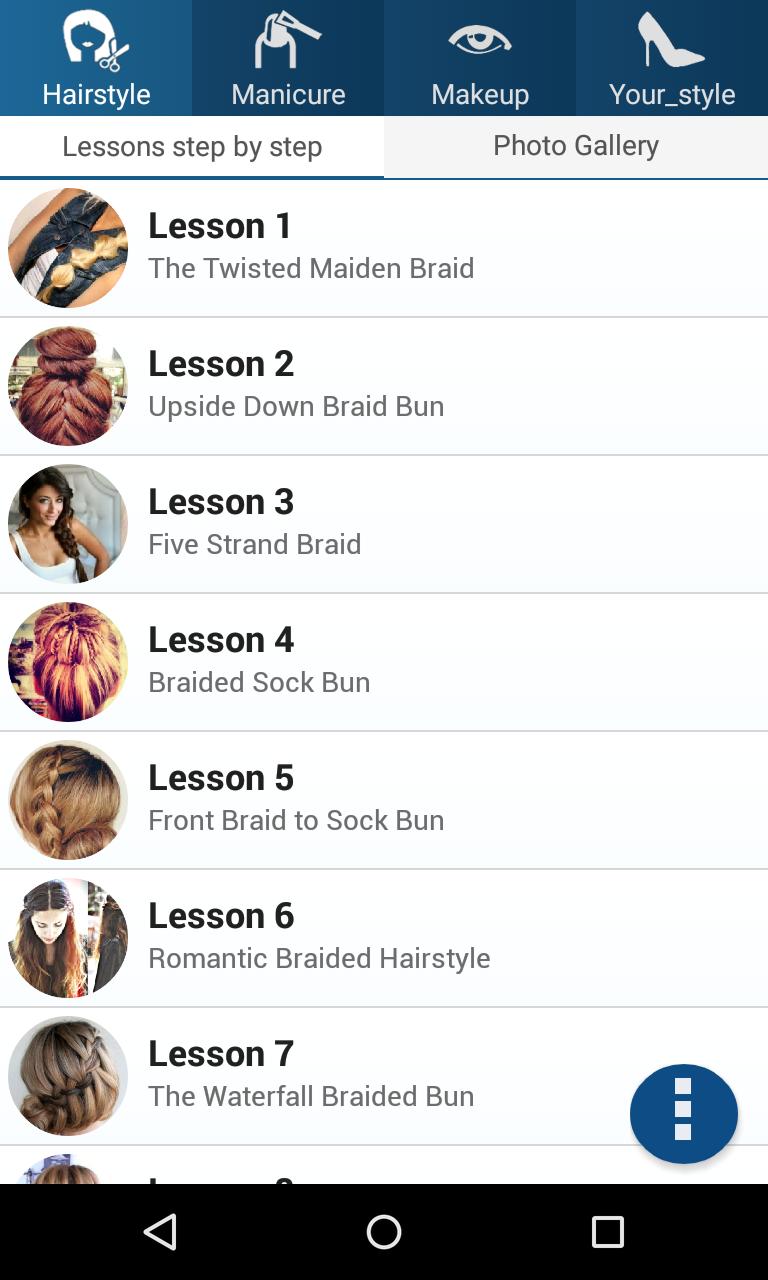Open Lesson 6 Romantic Braided Hairstyle

[384, 938]
